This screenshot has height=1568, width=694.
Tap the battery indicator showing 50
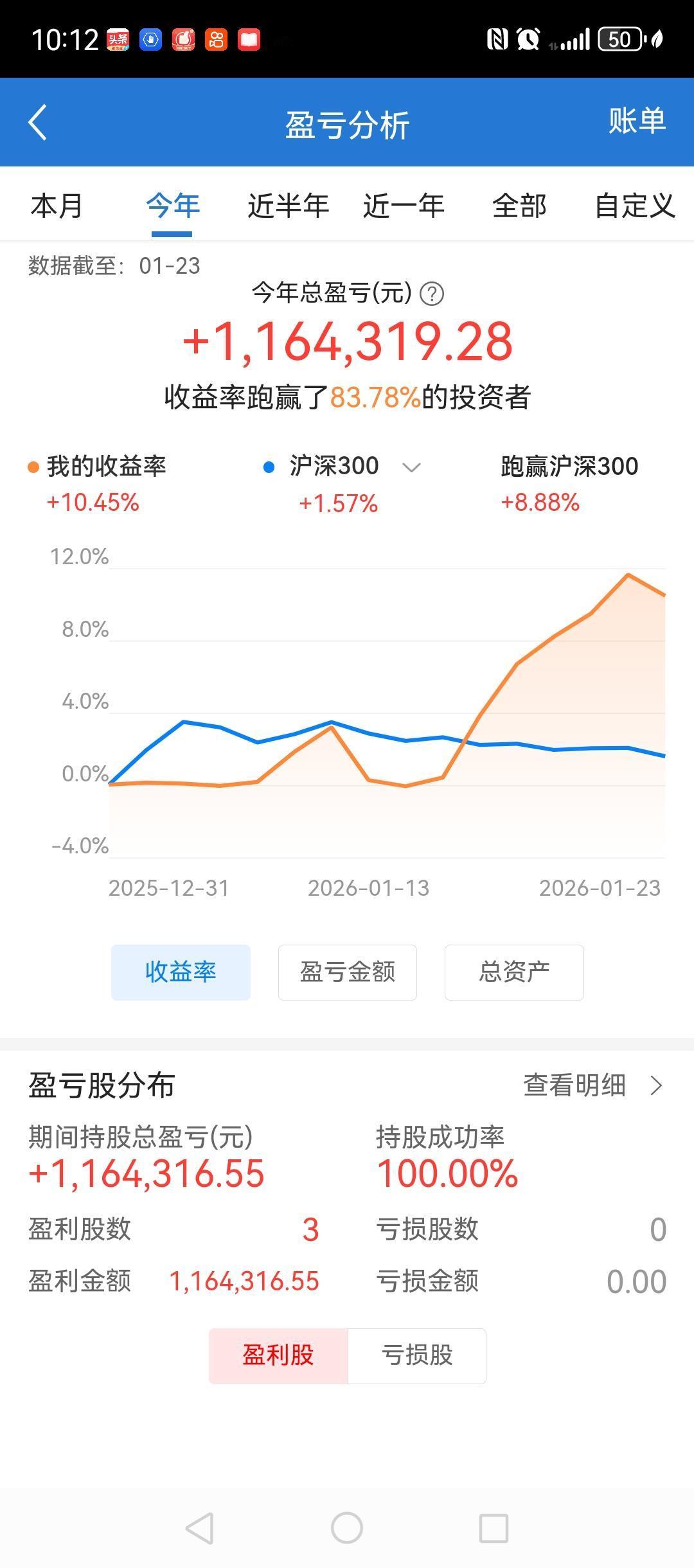(x=620, y=40)
